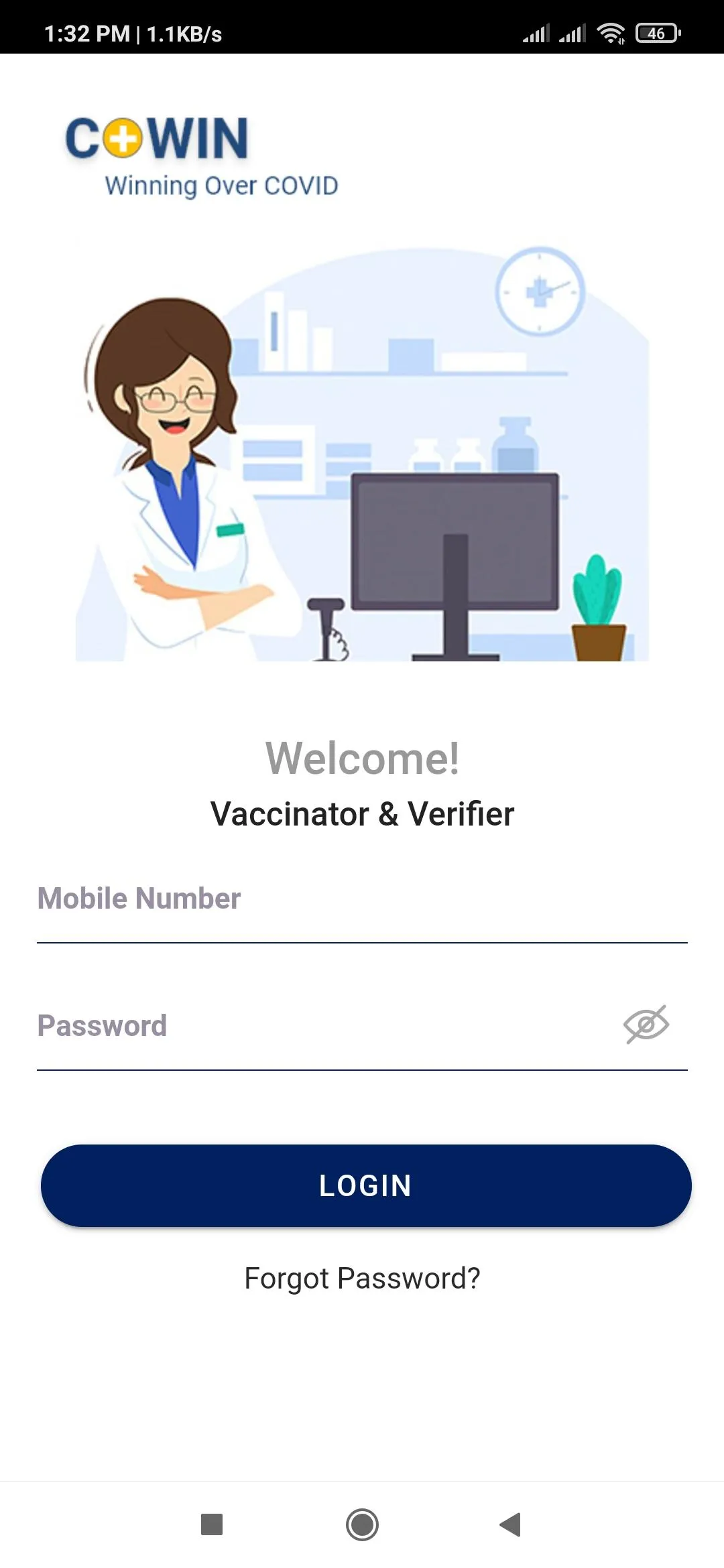
Task: Select the Welcome heading text
Action: tap(362, 759)
